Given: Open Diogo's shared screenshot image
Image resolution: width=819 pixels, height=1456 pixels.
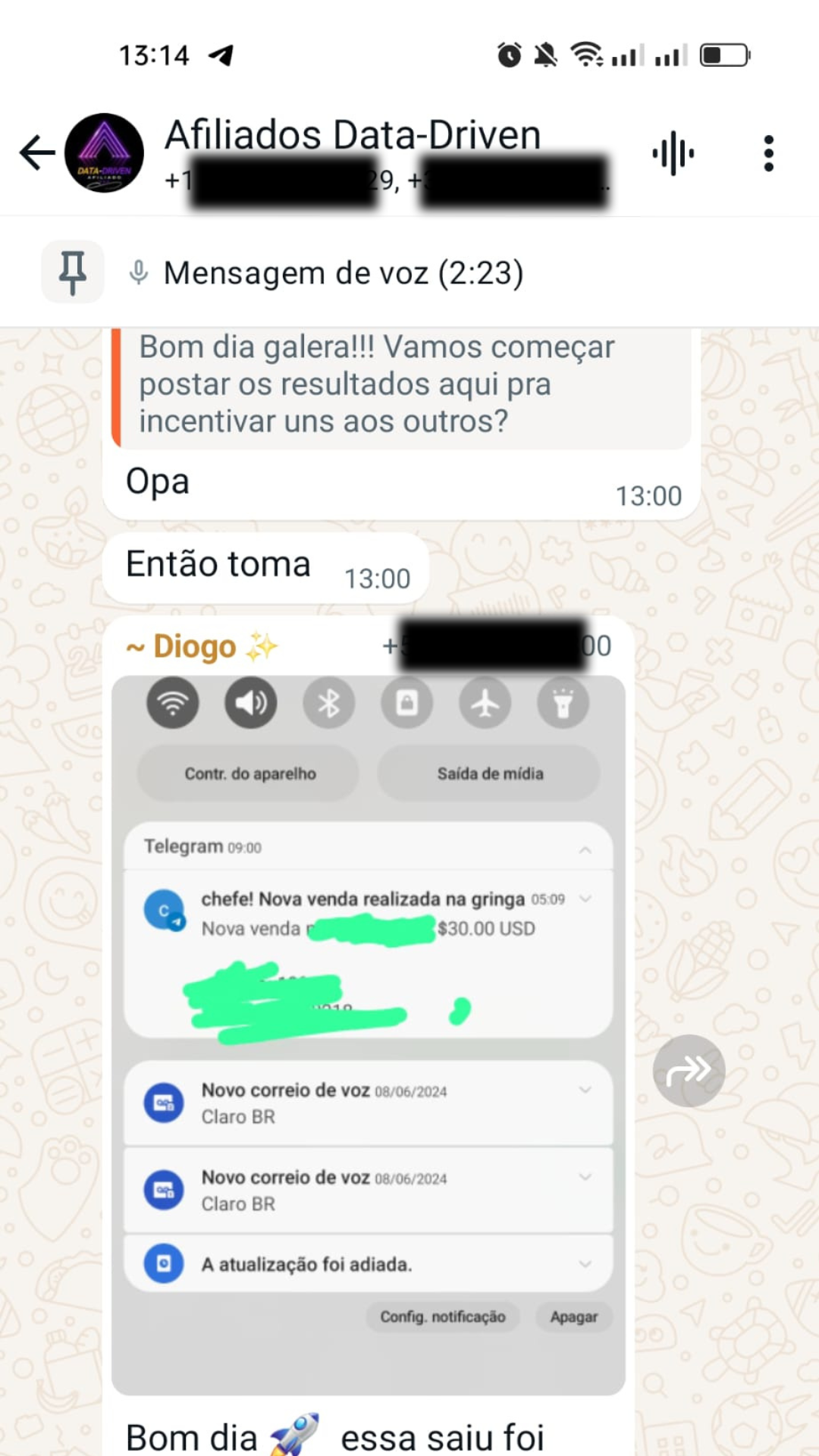Looking at the screenshot, I should (368, 1035).
